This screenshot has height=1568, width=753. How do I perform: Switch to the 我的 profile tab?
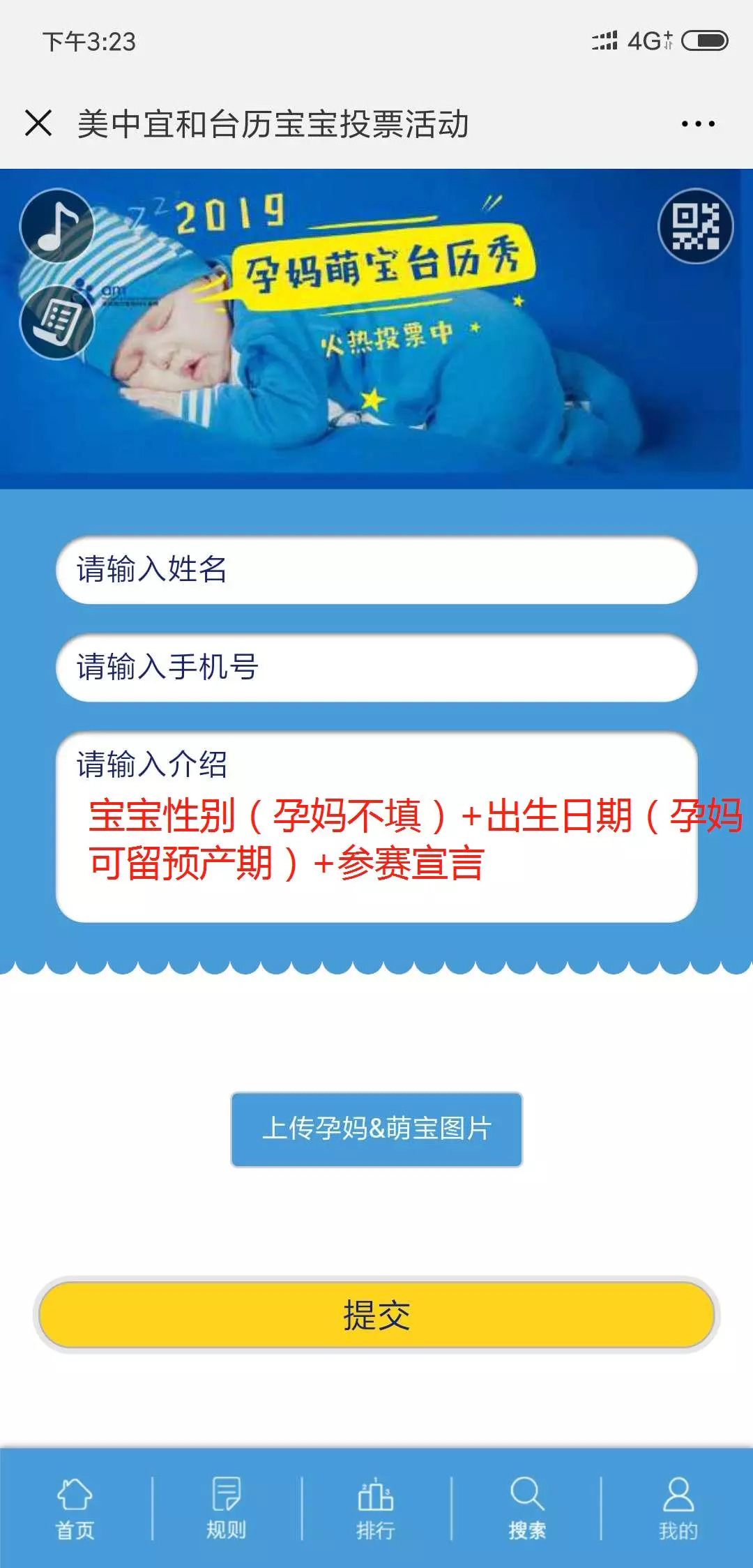[678, 1508]
